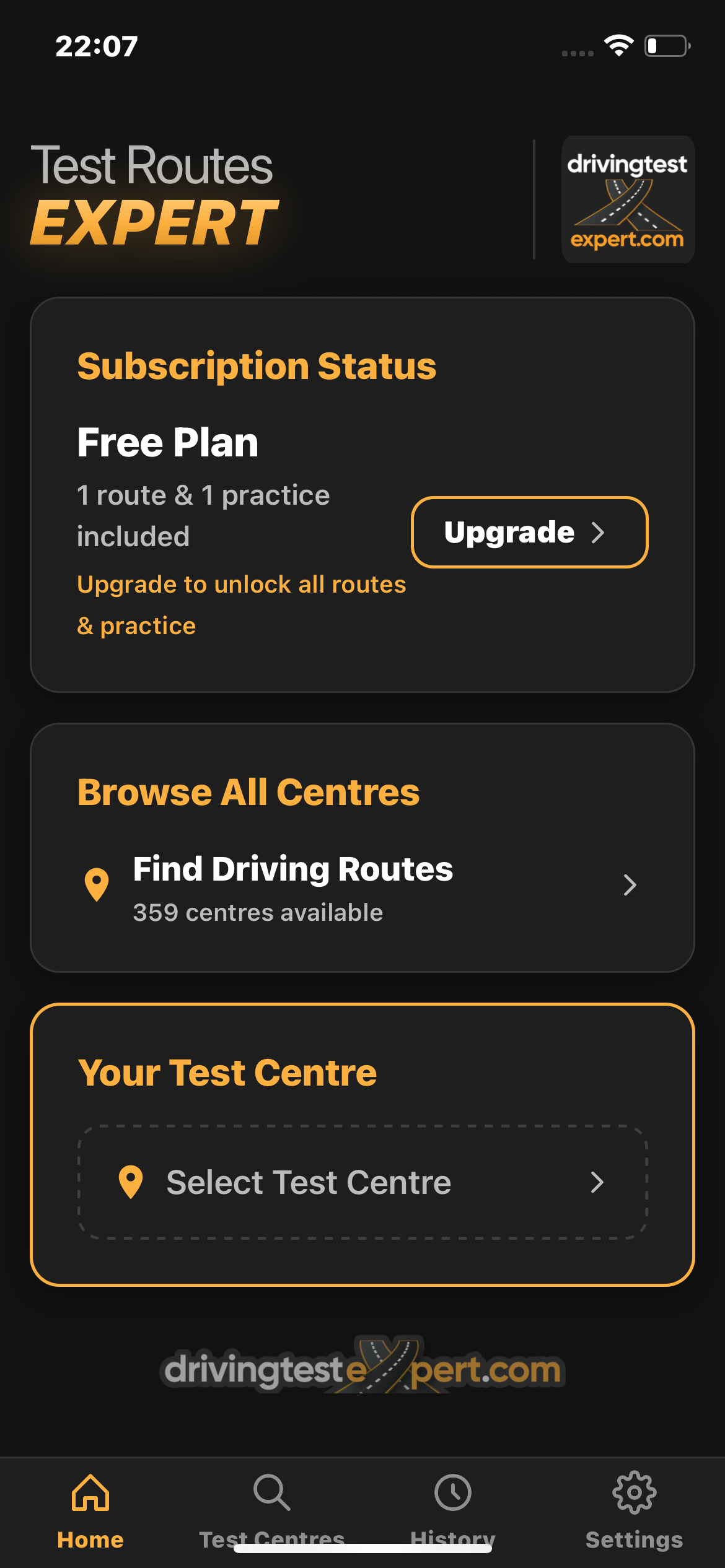Screen dimensions: 725x1568
Task: Expand Find Driving Routes via its right chevron
Action: [x=630, y=884]
